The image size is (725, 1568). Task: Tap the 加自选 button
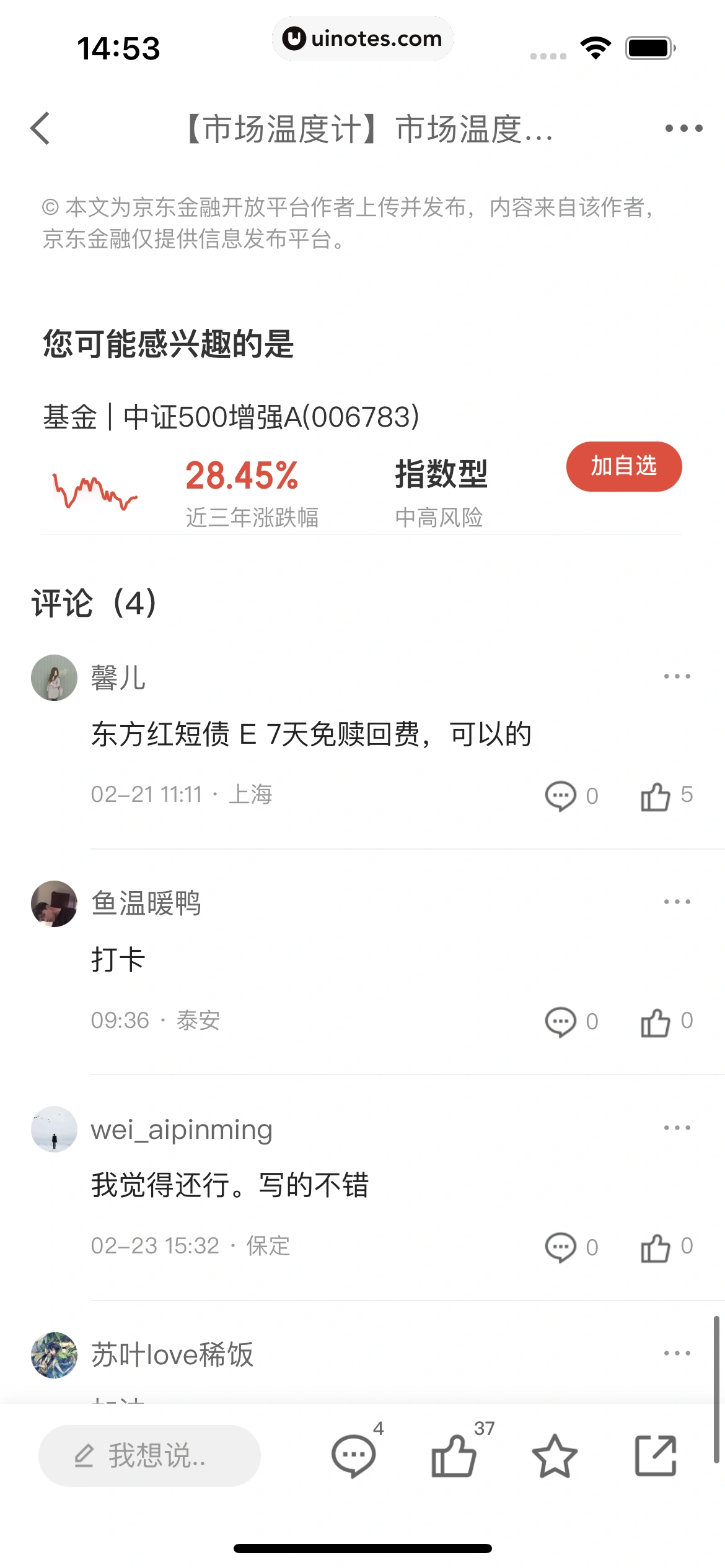[623, 466]
